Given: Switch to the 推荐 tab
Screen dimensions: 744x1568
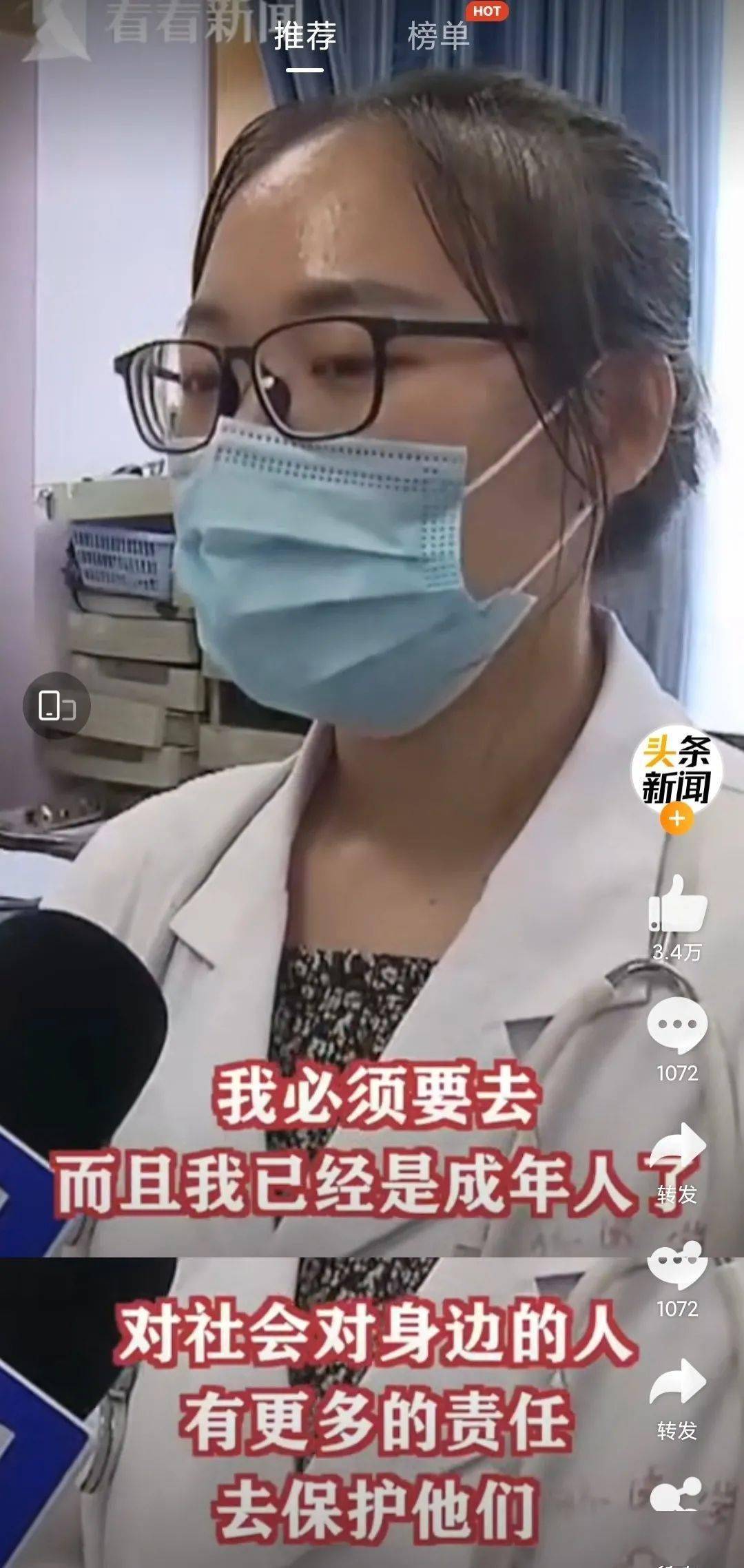Looking at the screenshot, I should click(x=304, y=36).
